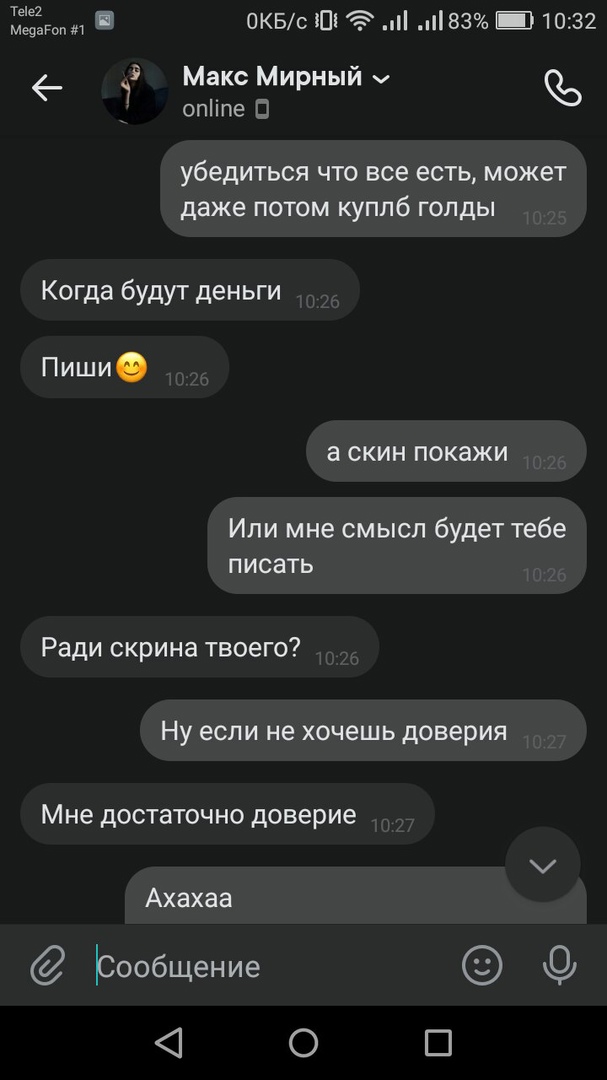
Task: Jump to the latest messages
Action: (543, 865)
